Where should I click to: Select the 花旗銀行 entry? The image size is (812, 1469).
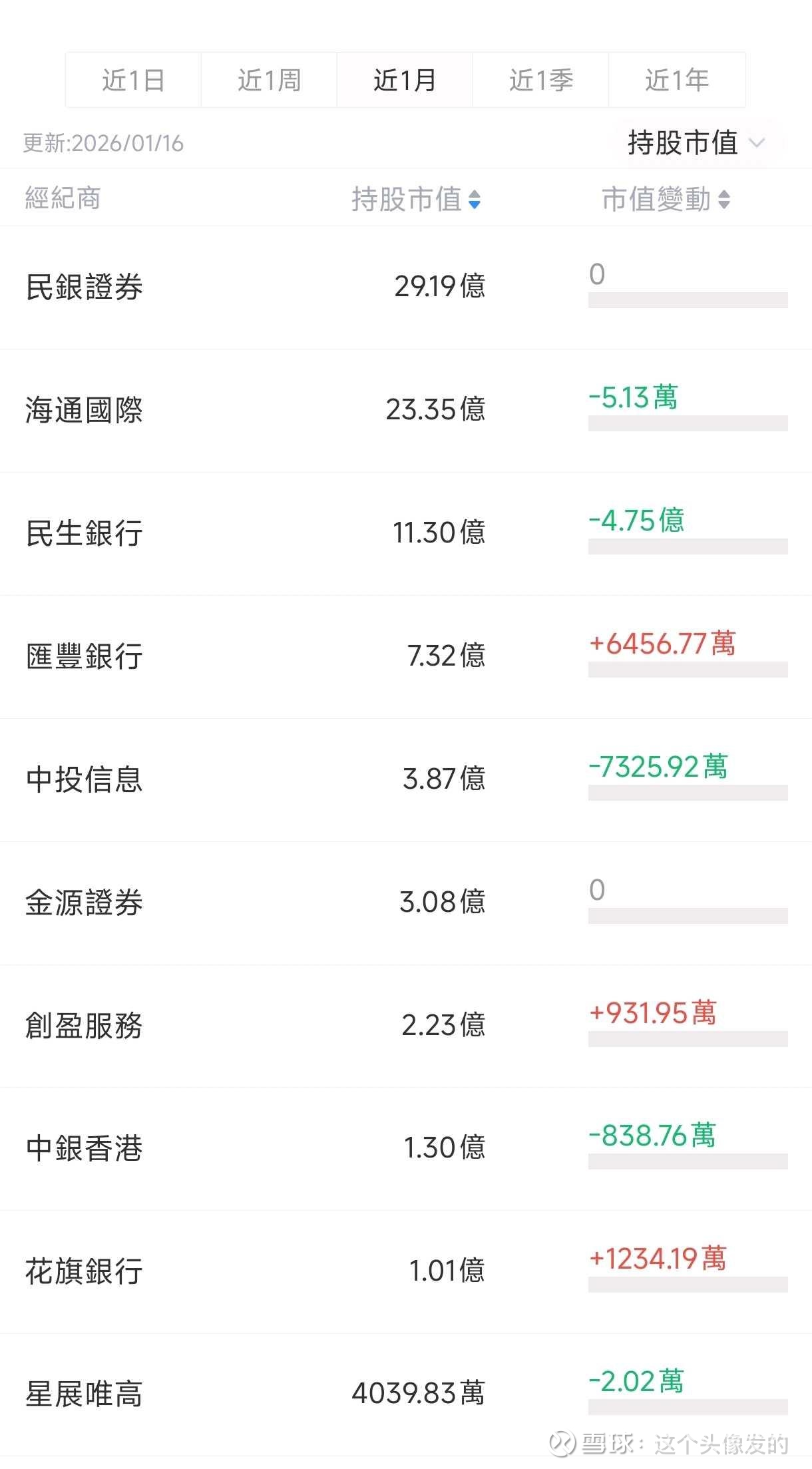tap(406, 1272)
